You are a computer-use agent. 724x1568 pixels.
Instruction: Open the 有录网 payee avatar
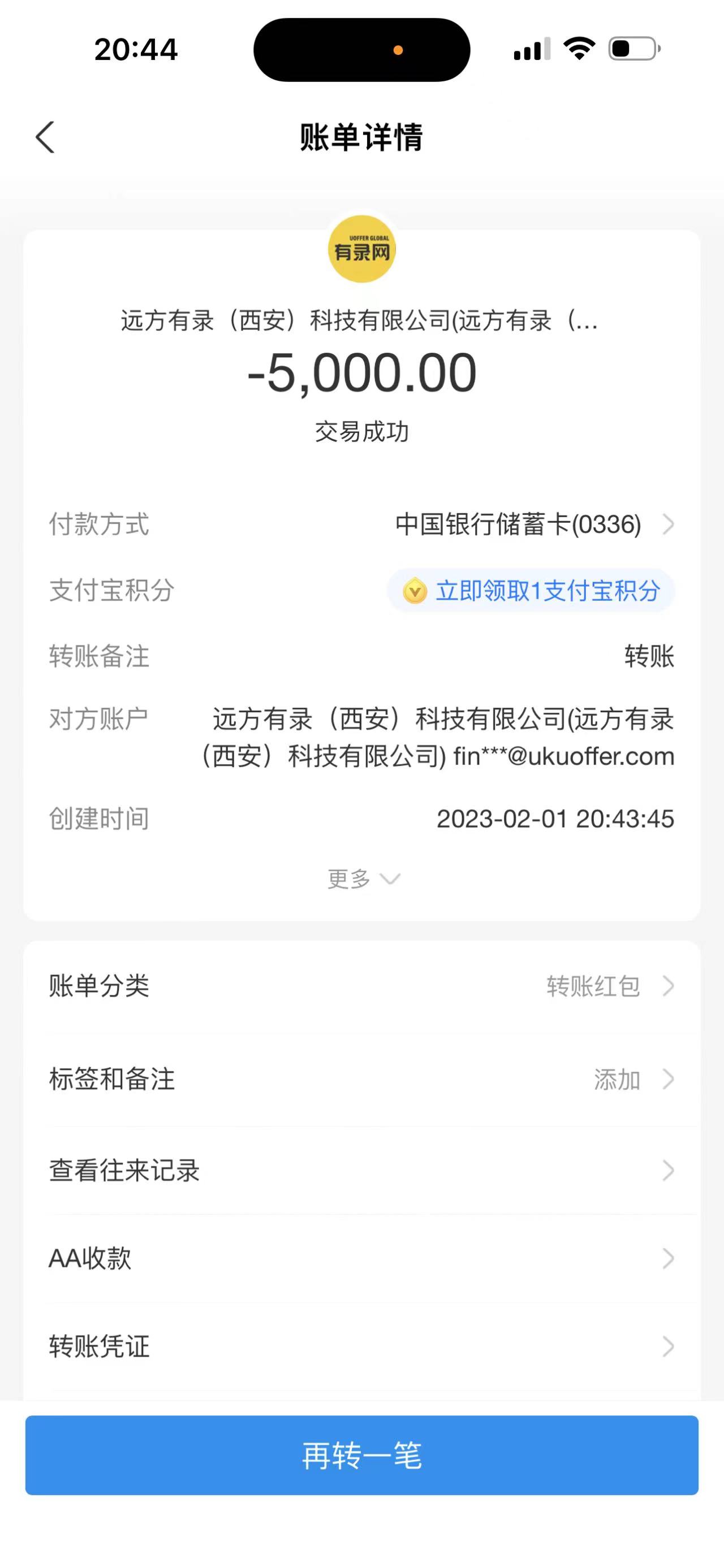361,249
